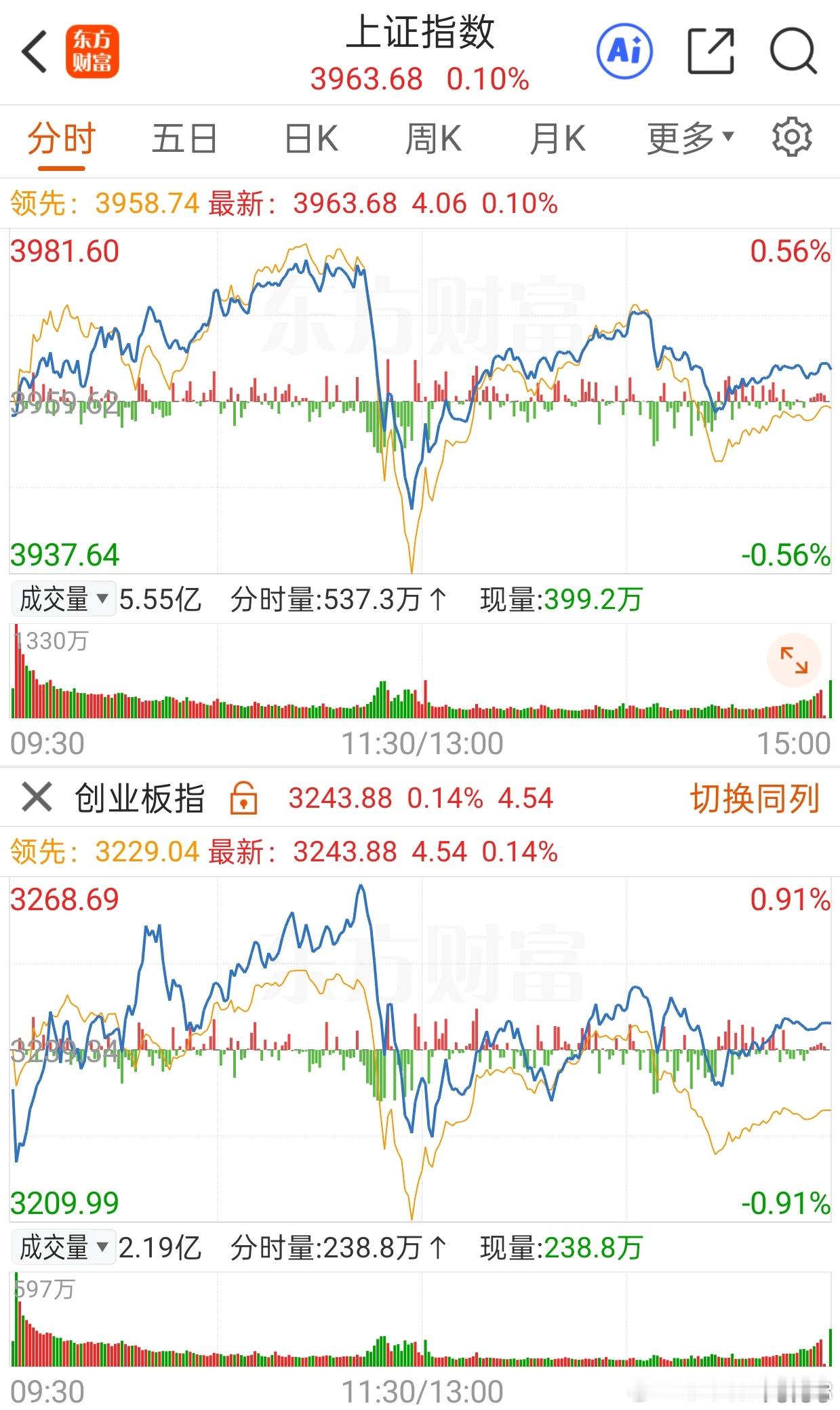Open the AI assistant icon
This screenshot has height=1410, width=840.
(x=624, y=51)
